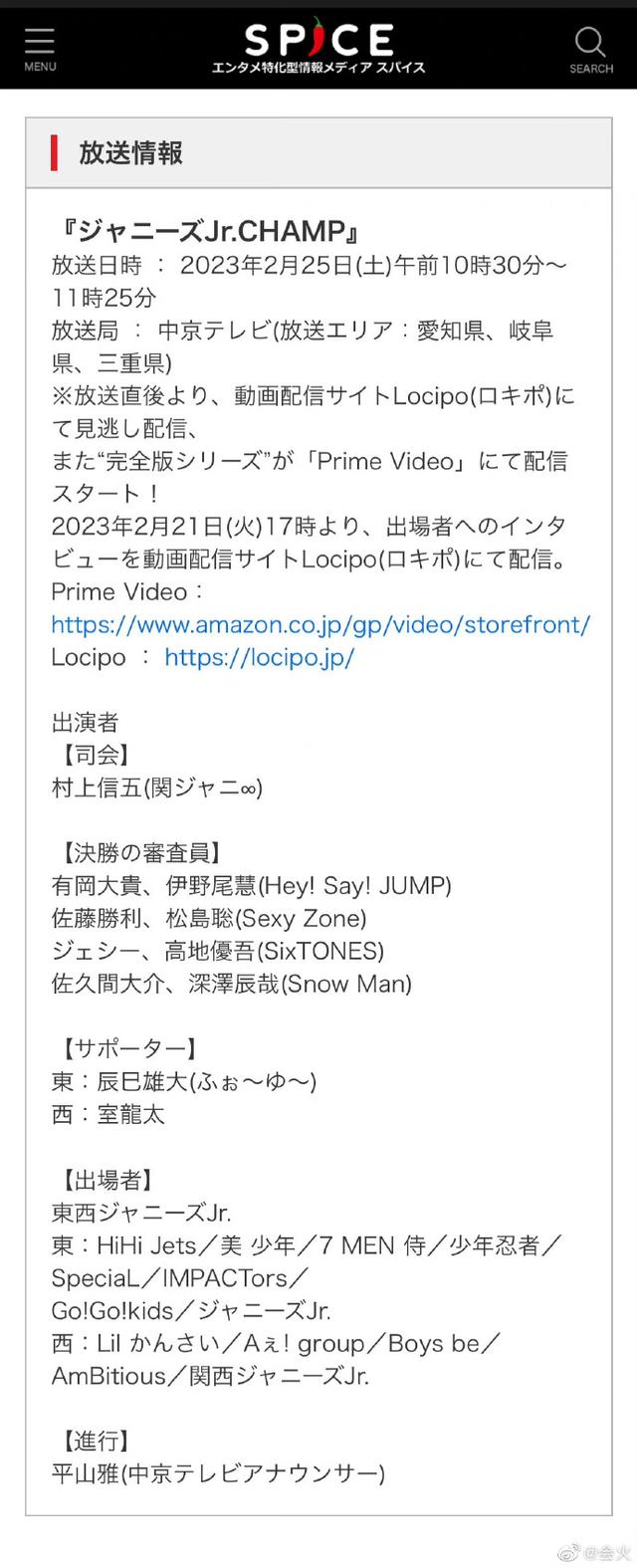The image size is (637, 1568).
Task: Open the Amazon Prime Video storefront link
Action: point(320,625)
